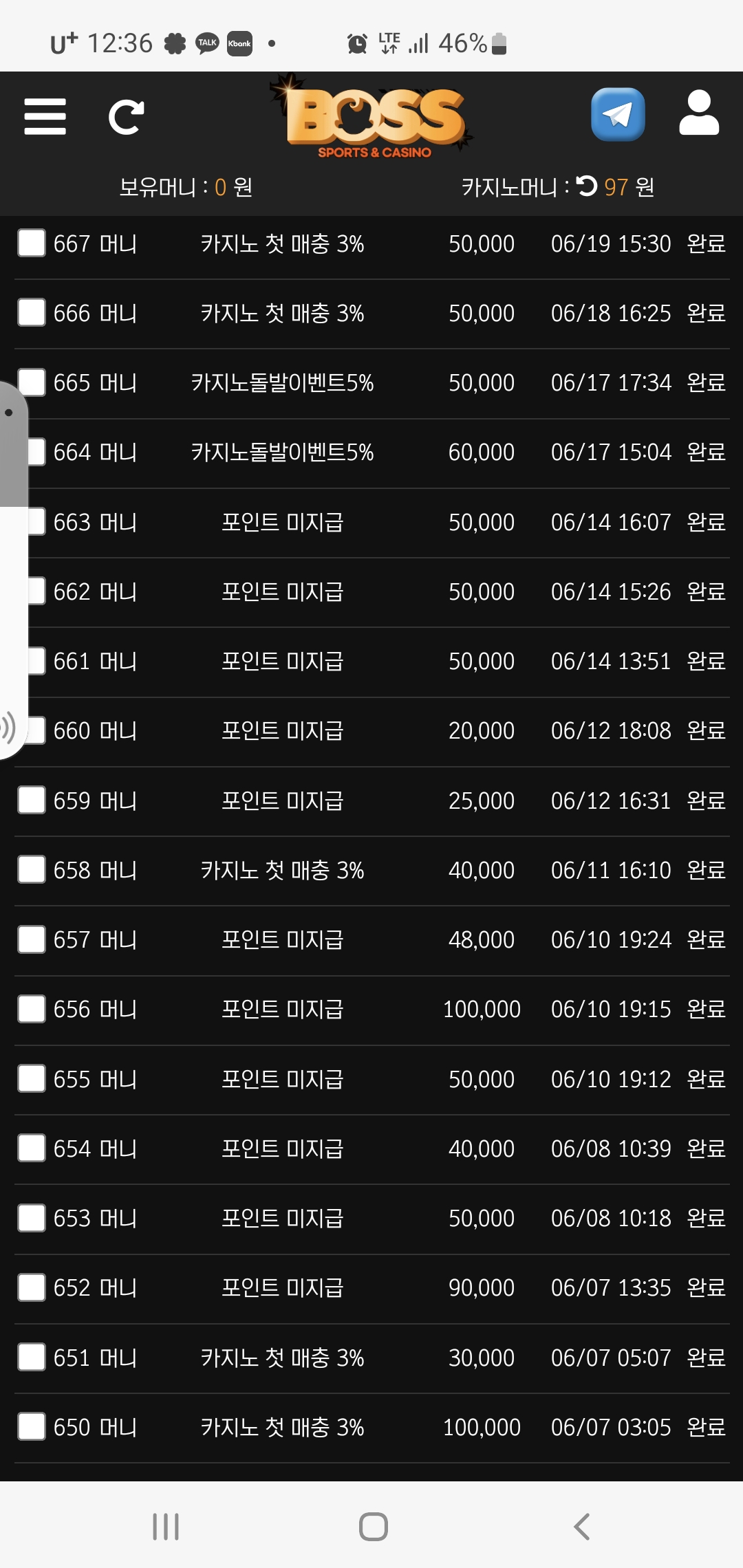
Task: Refresh the casino money balance
Action: [587, 186]
